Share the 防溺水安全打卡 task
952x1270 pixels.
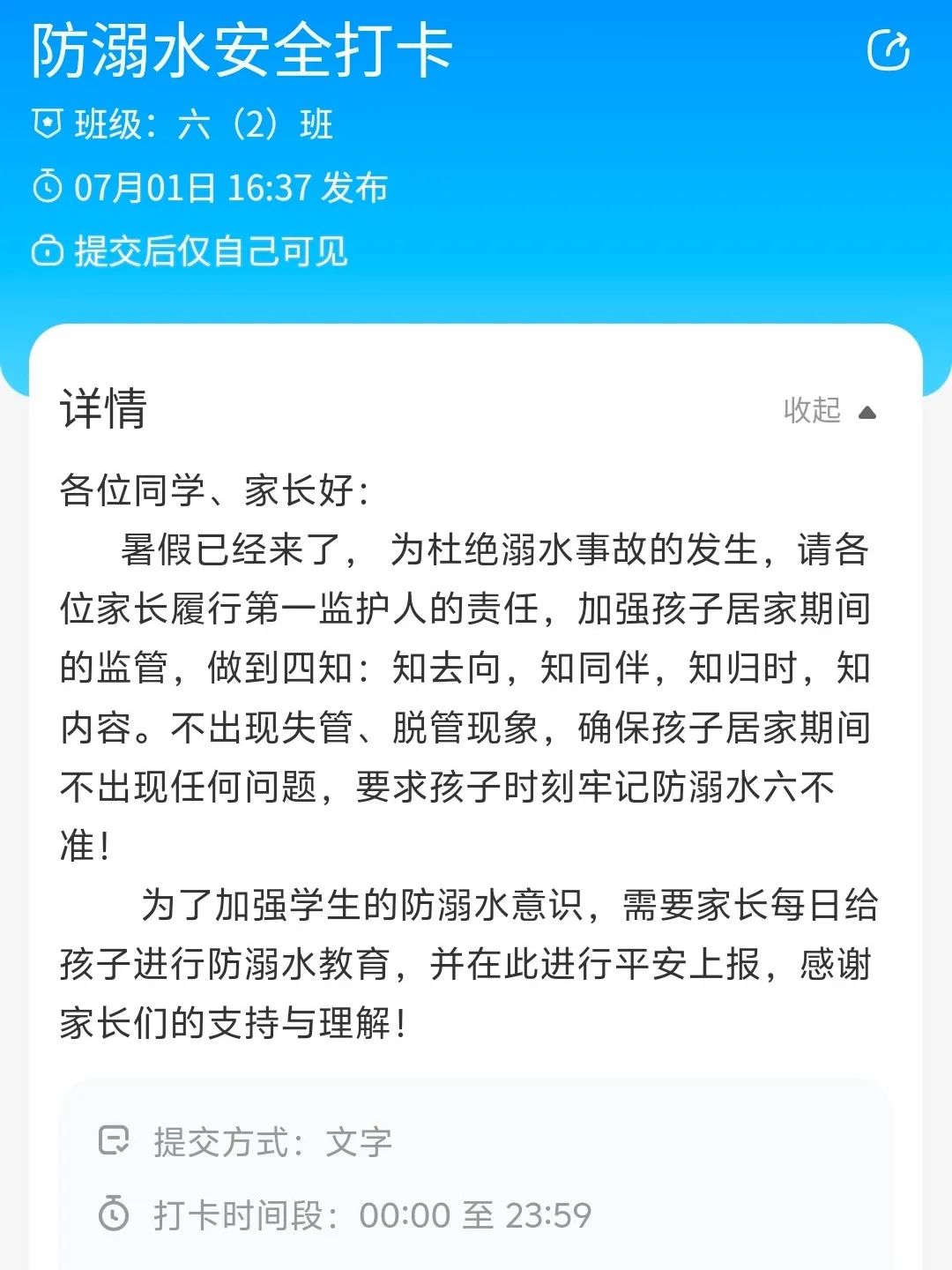tap(888, 50)
